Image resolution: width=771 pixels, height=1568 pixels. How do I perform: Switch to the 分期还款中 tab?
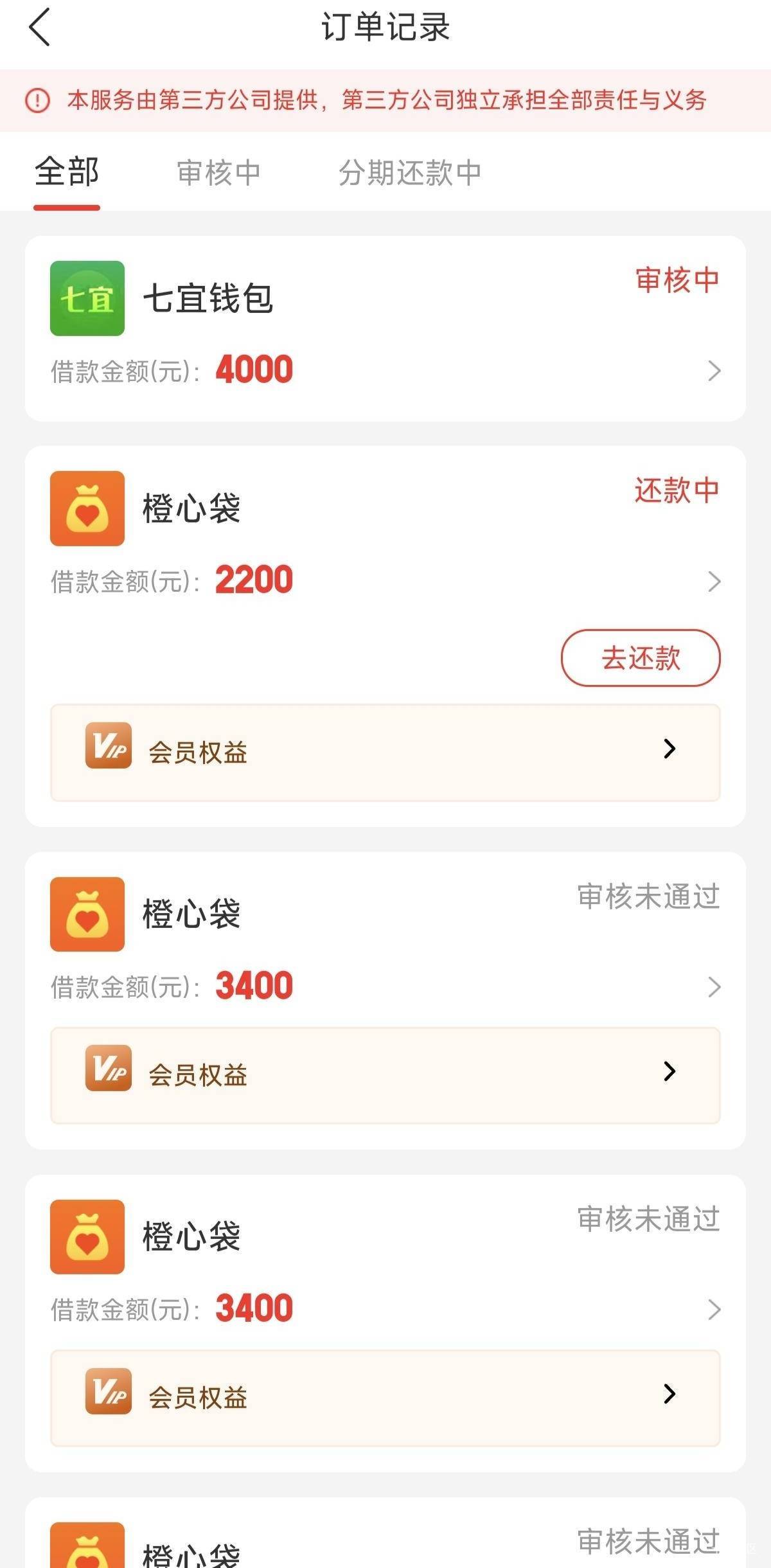point(410,173)
